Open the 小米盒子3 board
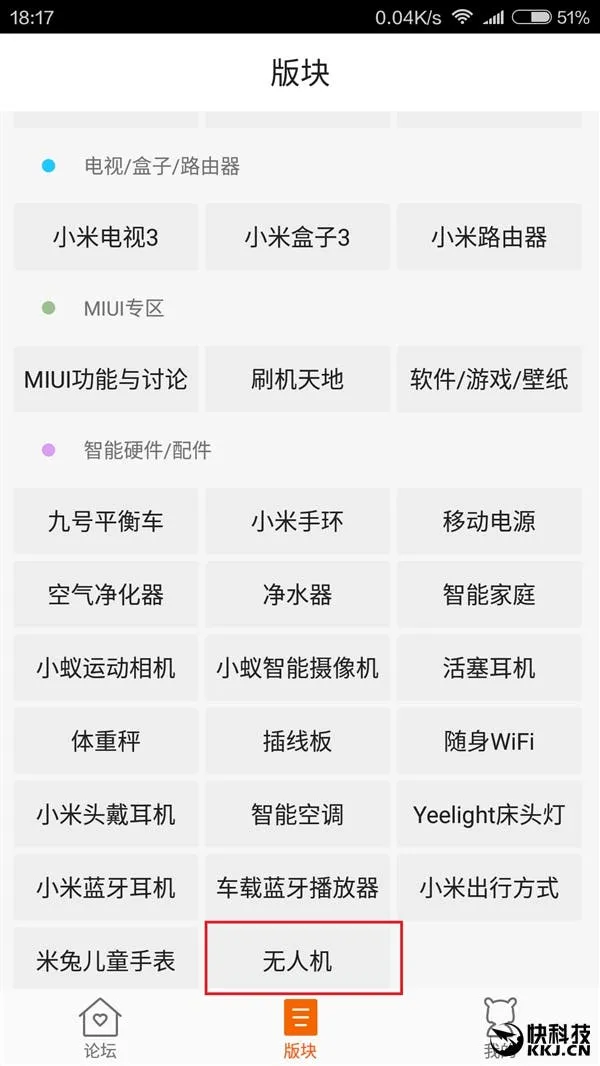This screenshot has width=600, height=1066. coord(298,237)
